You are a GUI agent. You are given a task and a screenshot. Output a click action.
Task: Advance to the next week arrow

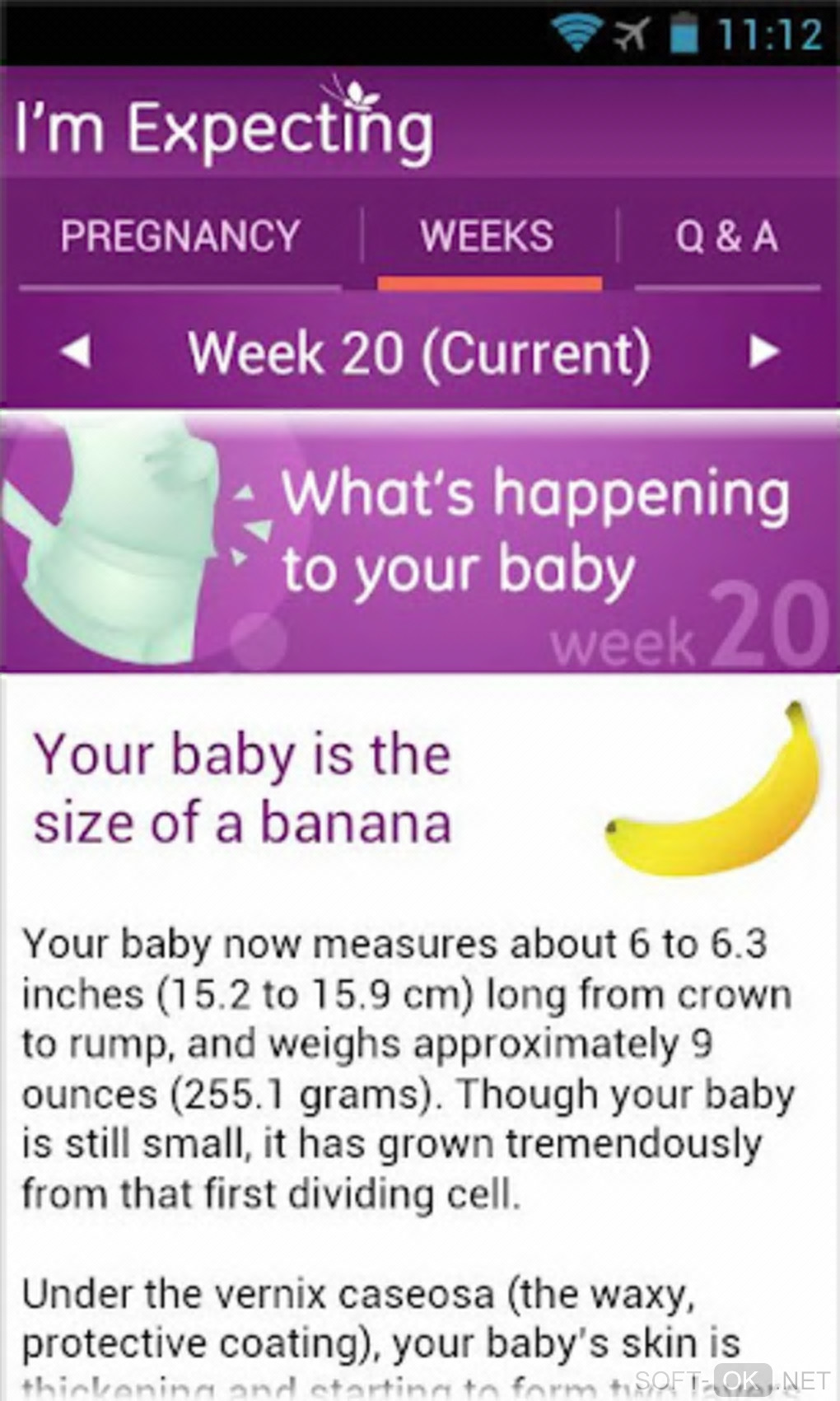tap(763, 353)
